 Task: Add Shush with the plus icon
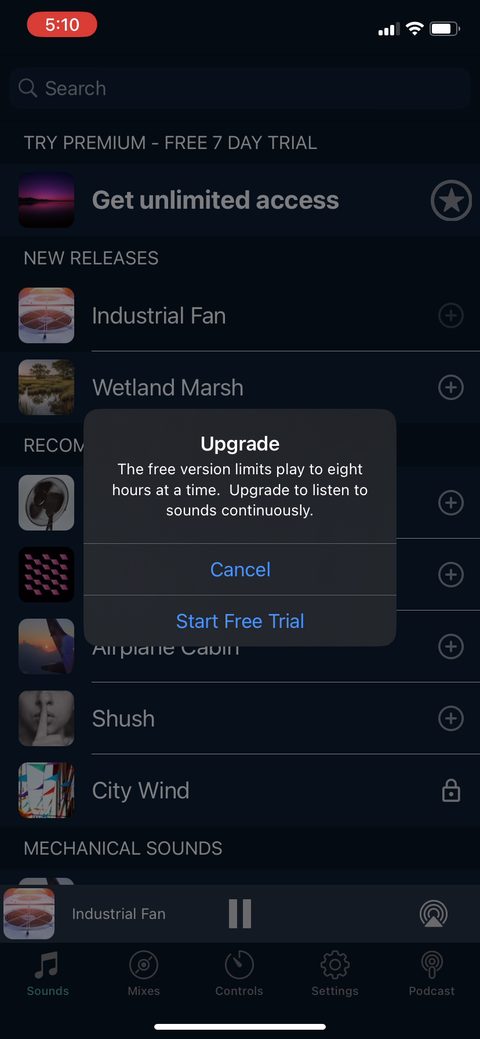coord(451,718)
